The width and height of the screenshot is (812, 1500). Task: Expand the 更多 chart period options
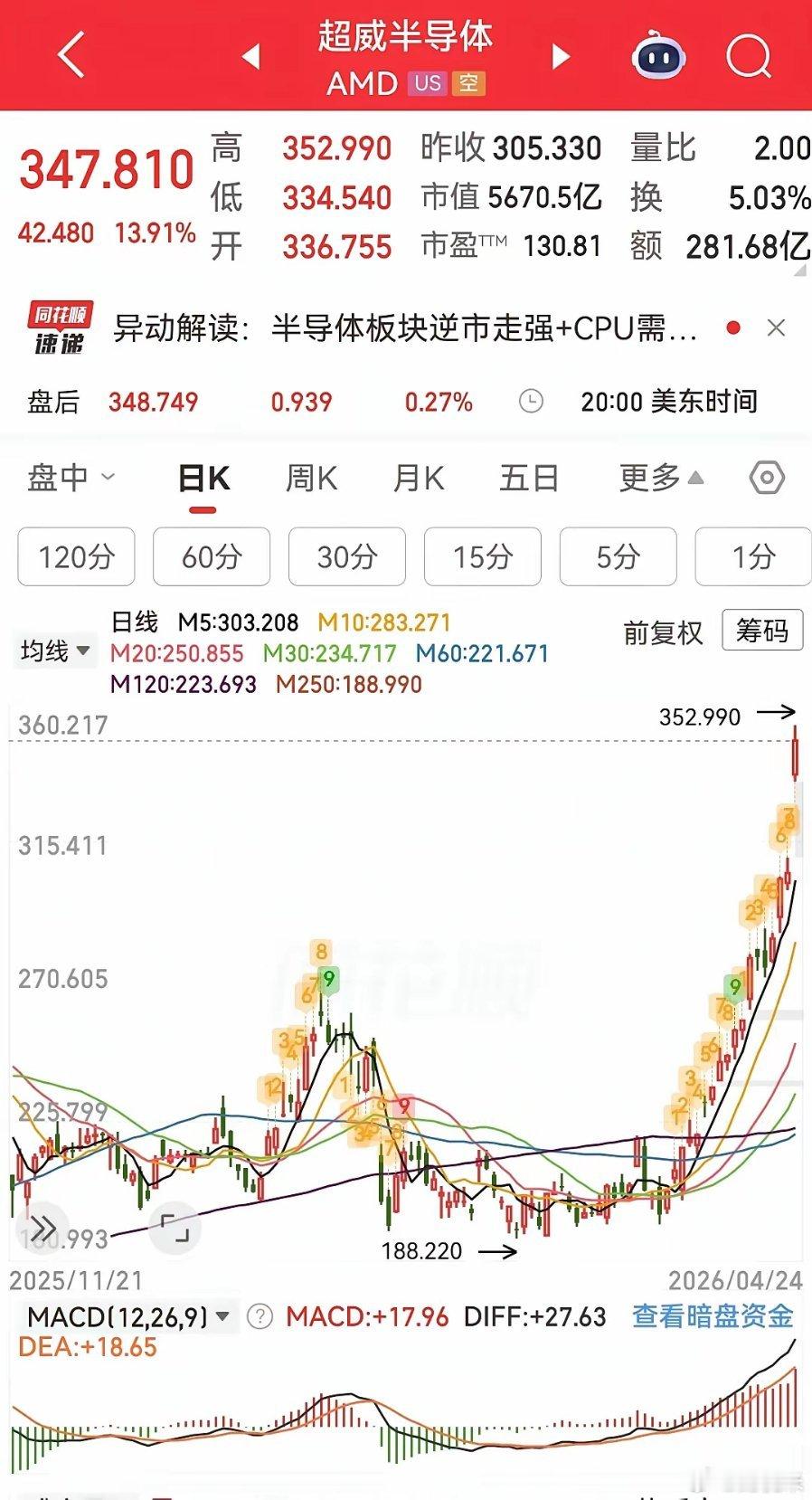tap(660, 477)
